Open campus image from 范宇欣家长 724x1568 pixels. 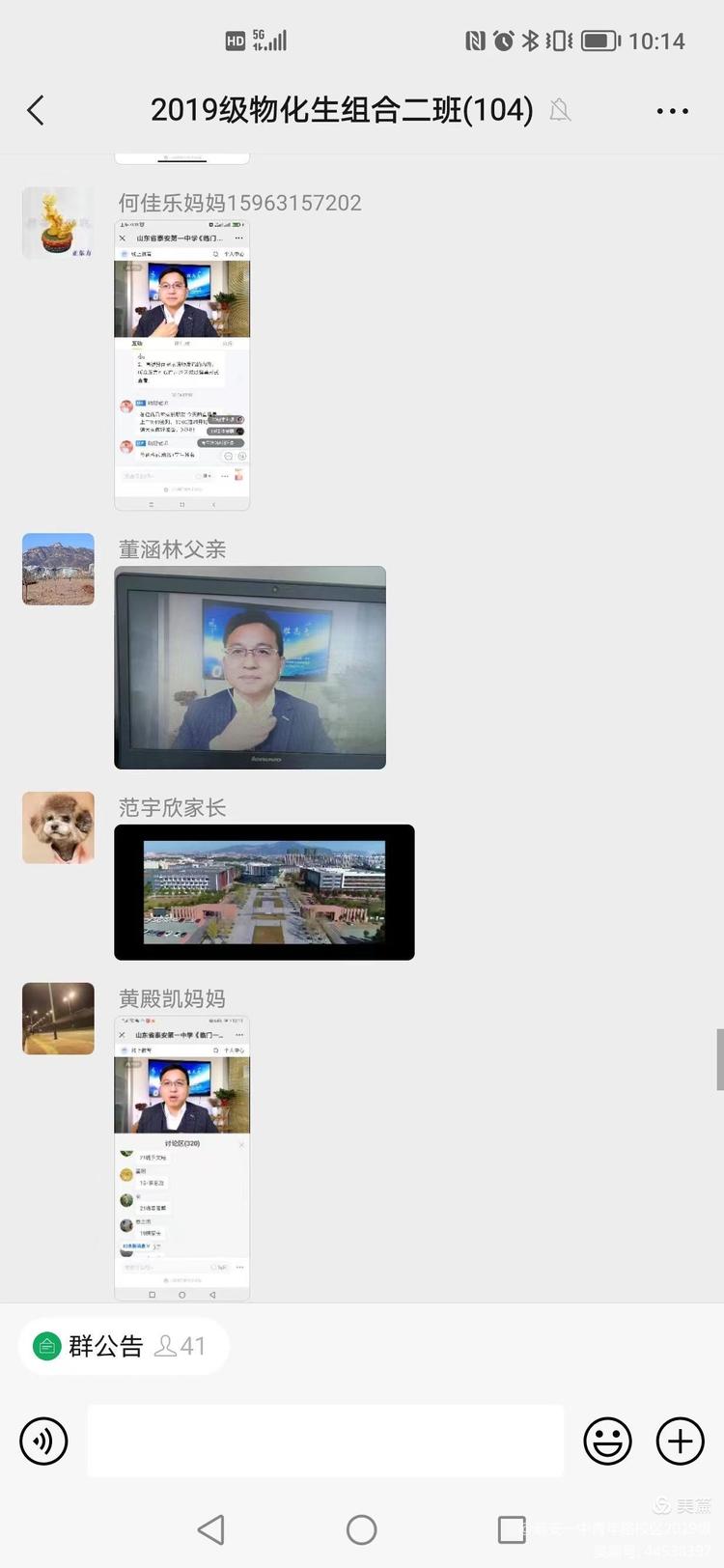[x=264, y=892]
